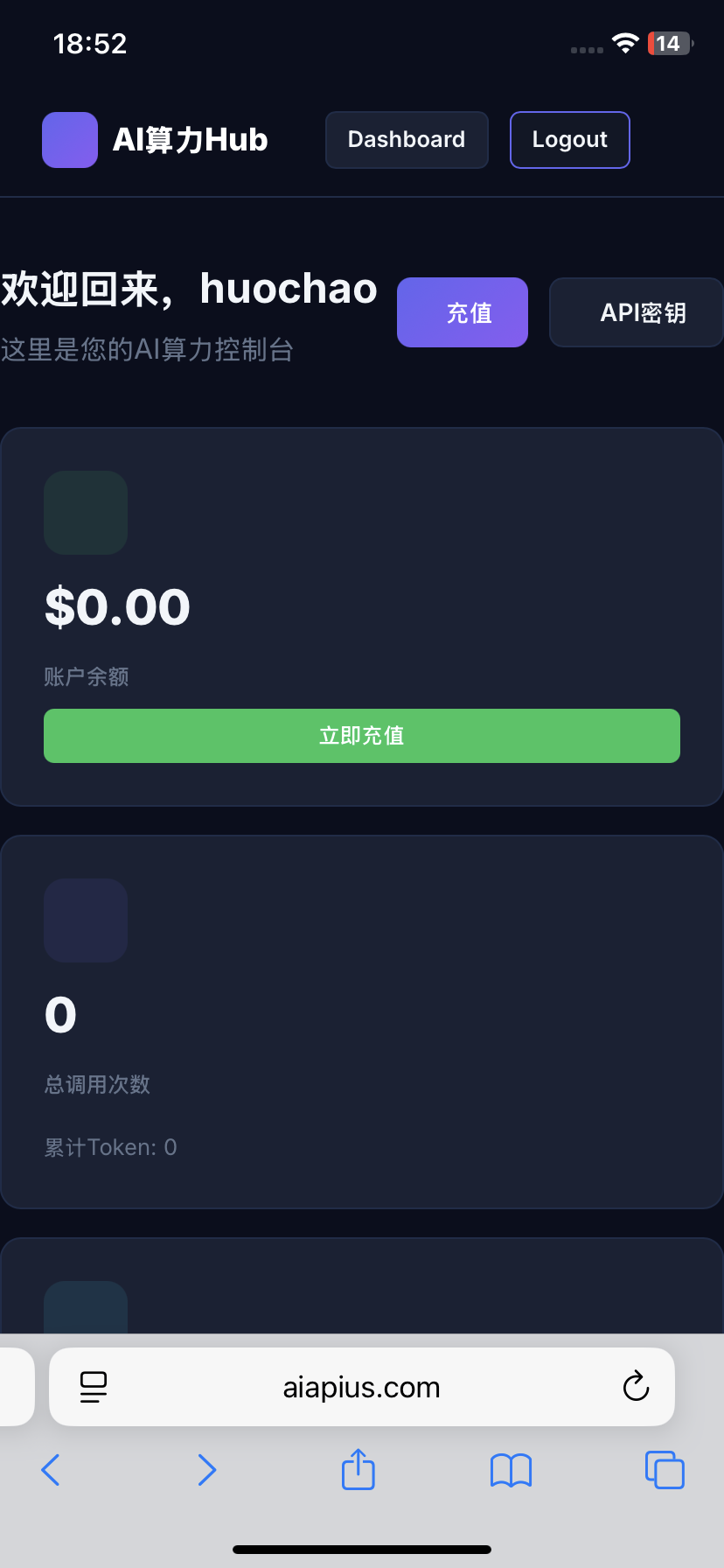This screenshot has height=1568, width=724.
Task: Go back to the previous page
Action: [x=51, y=1470]
